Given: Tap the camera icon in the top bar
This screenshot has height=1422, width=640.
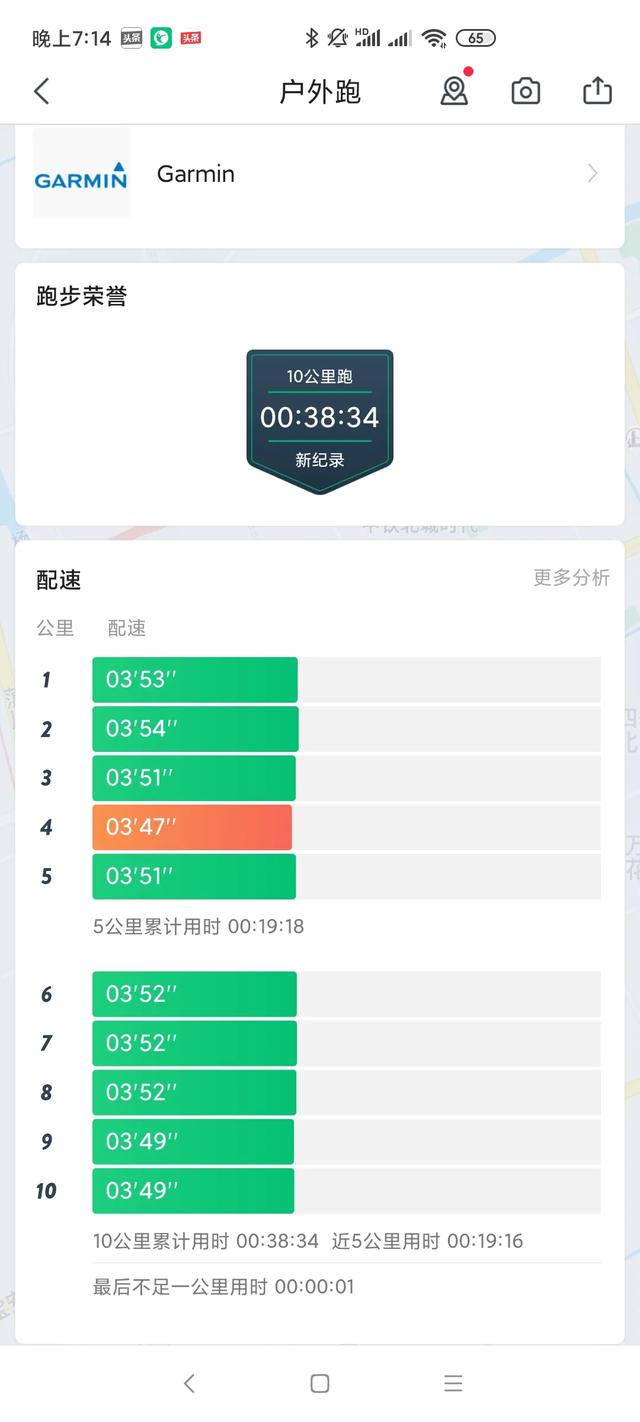Looking at the screenshot, I should 525,92.
